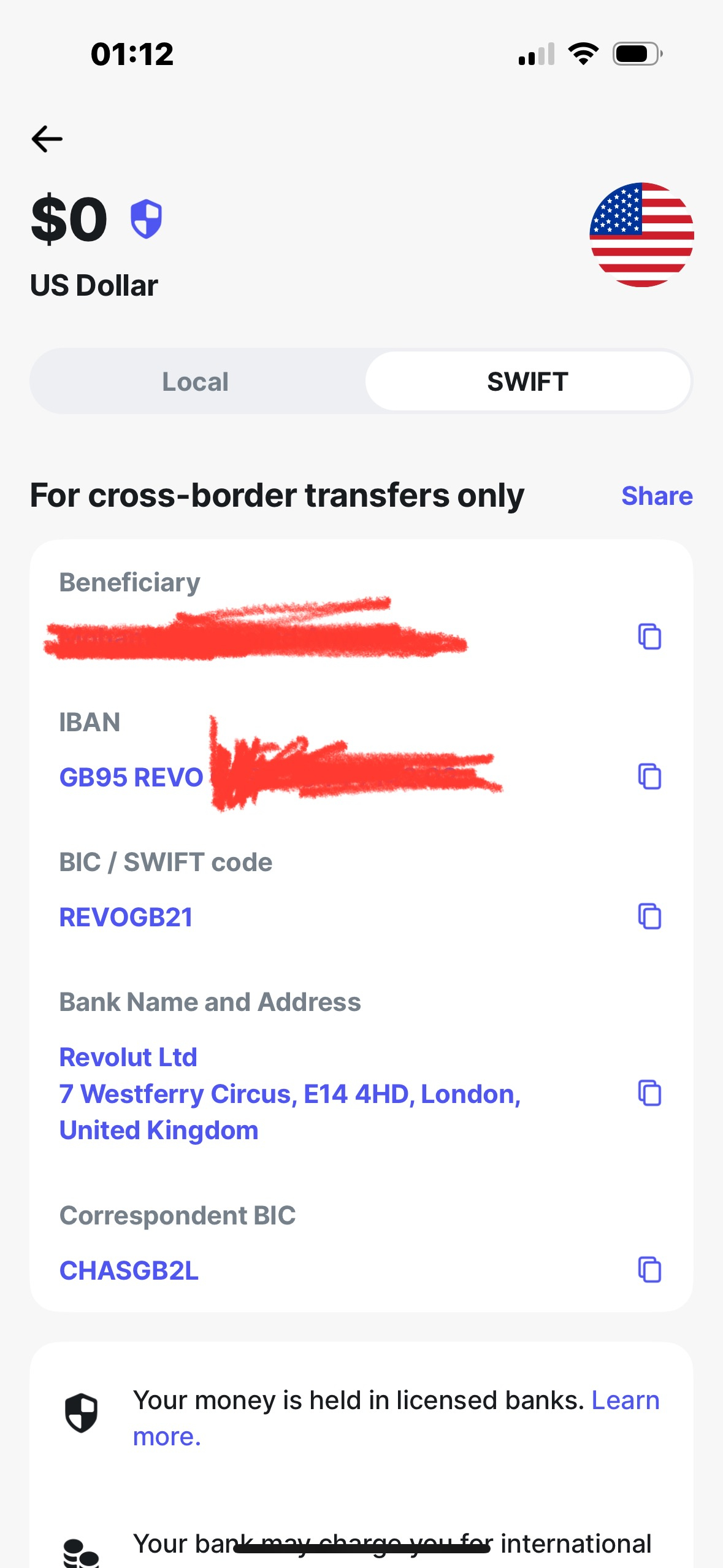This screenshot has height=1568, width=723.
Task: Tap the blue shield next to balance
Action: (x=146, y=219)
